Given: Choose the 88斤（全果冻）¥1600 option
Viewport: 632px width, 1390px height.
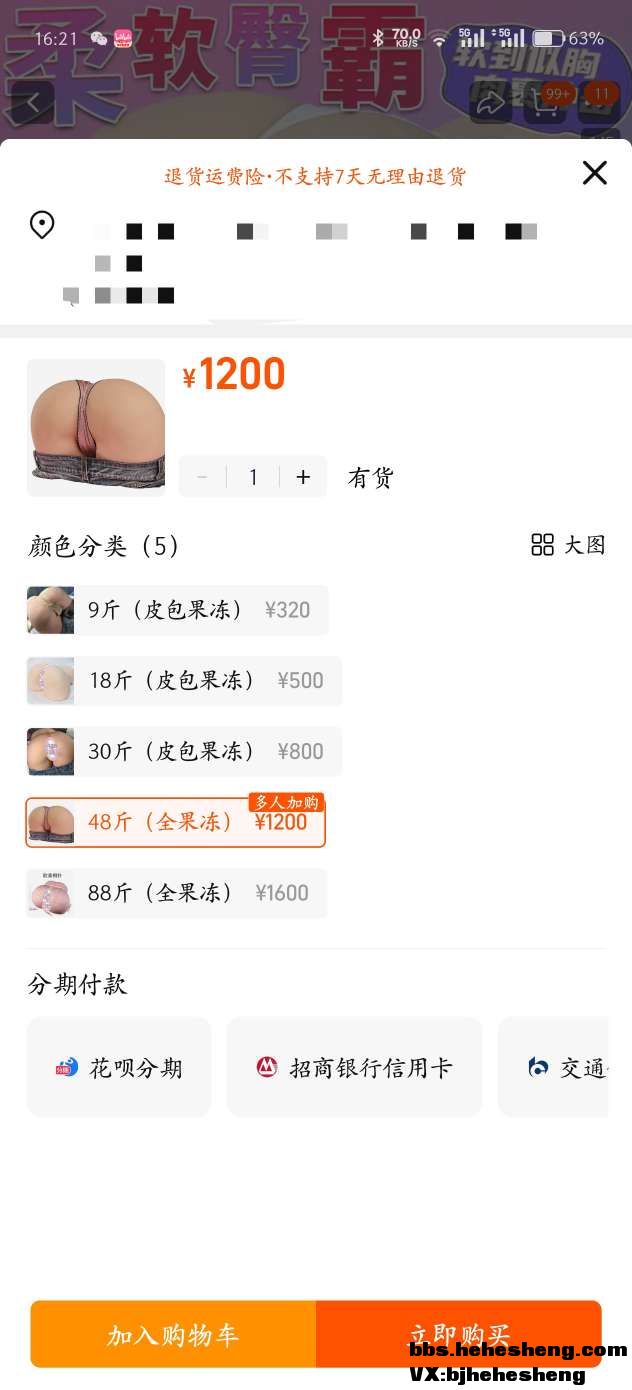Looking at the screenshot, I should tap(177, 893).
